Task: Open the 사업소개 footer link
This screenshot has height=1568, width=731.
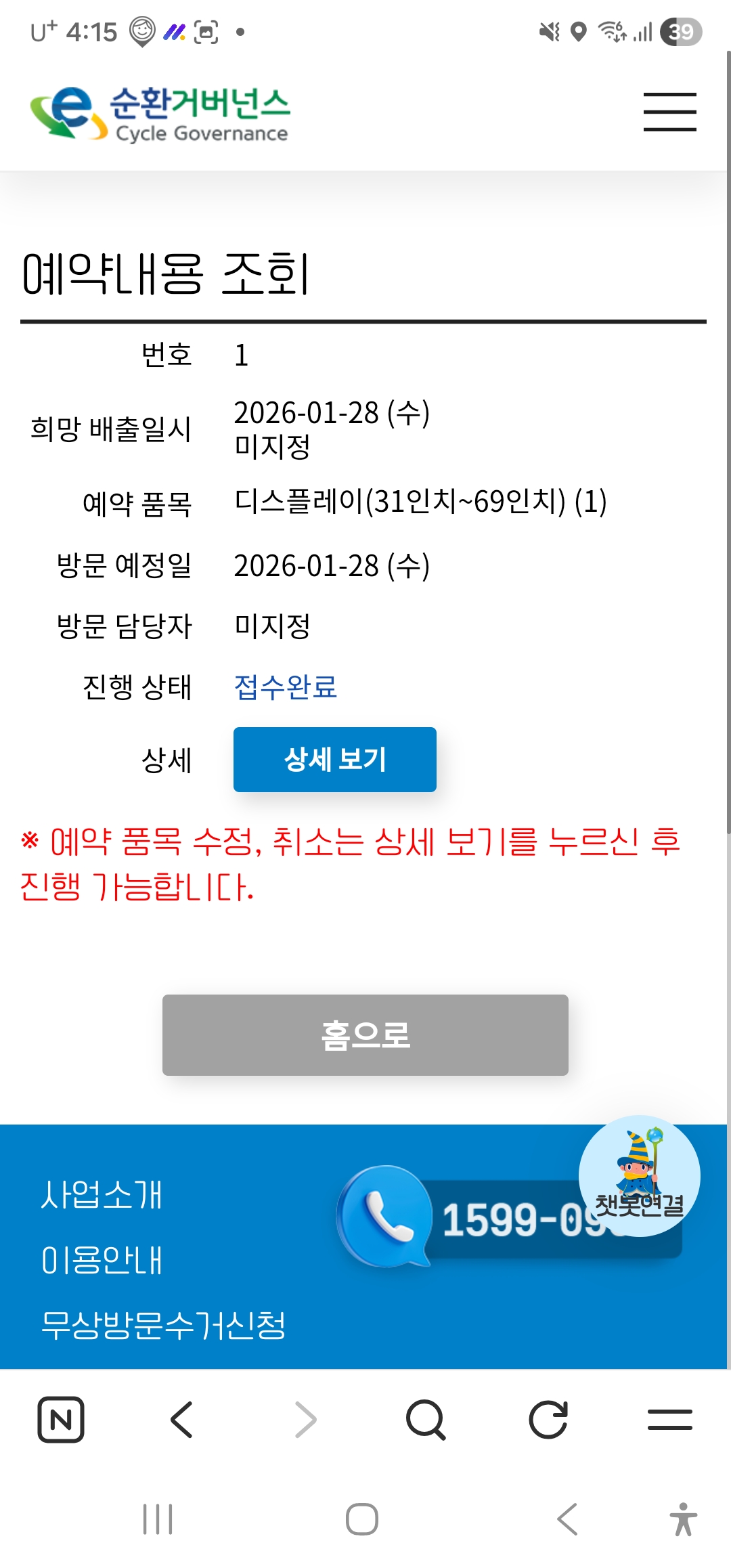Action: (102, 1194)
